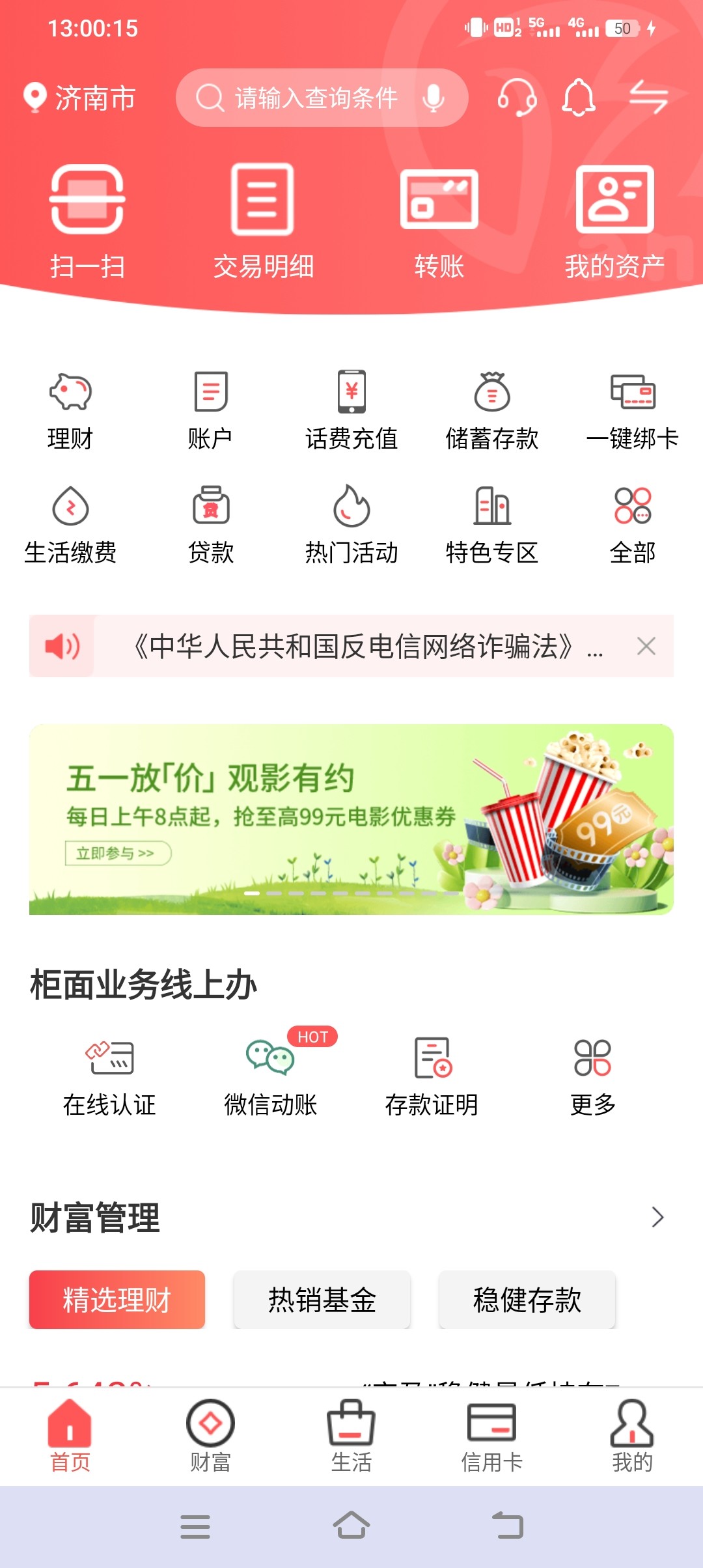703x1568 pixels.
Task: Open 话费充值 phone top-up
Action: pyautogui.click(x=351, y=410)
